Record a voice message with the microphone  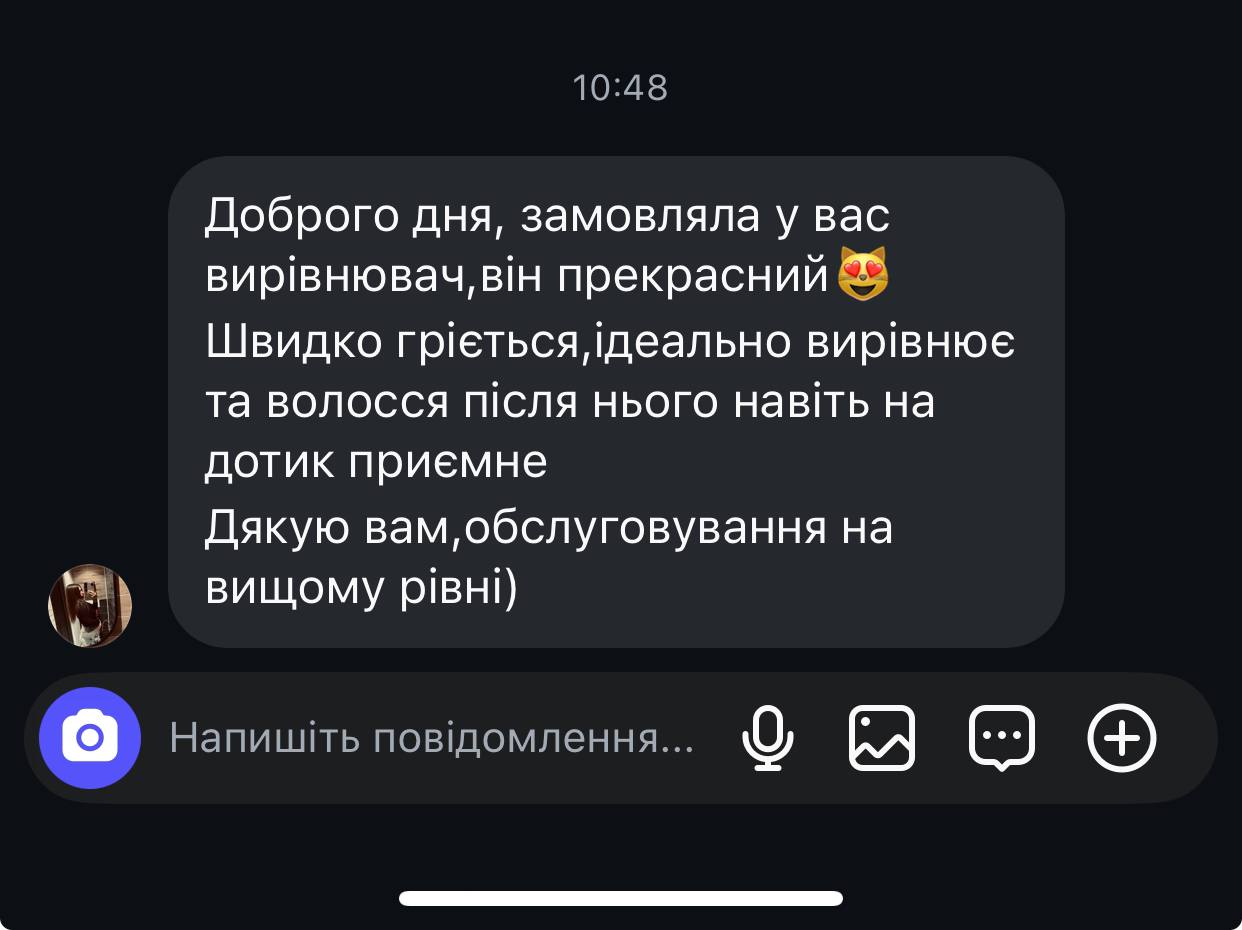tap(767, 738)
